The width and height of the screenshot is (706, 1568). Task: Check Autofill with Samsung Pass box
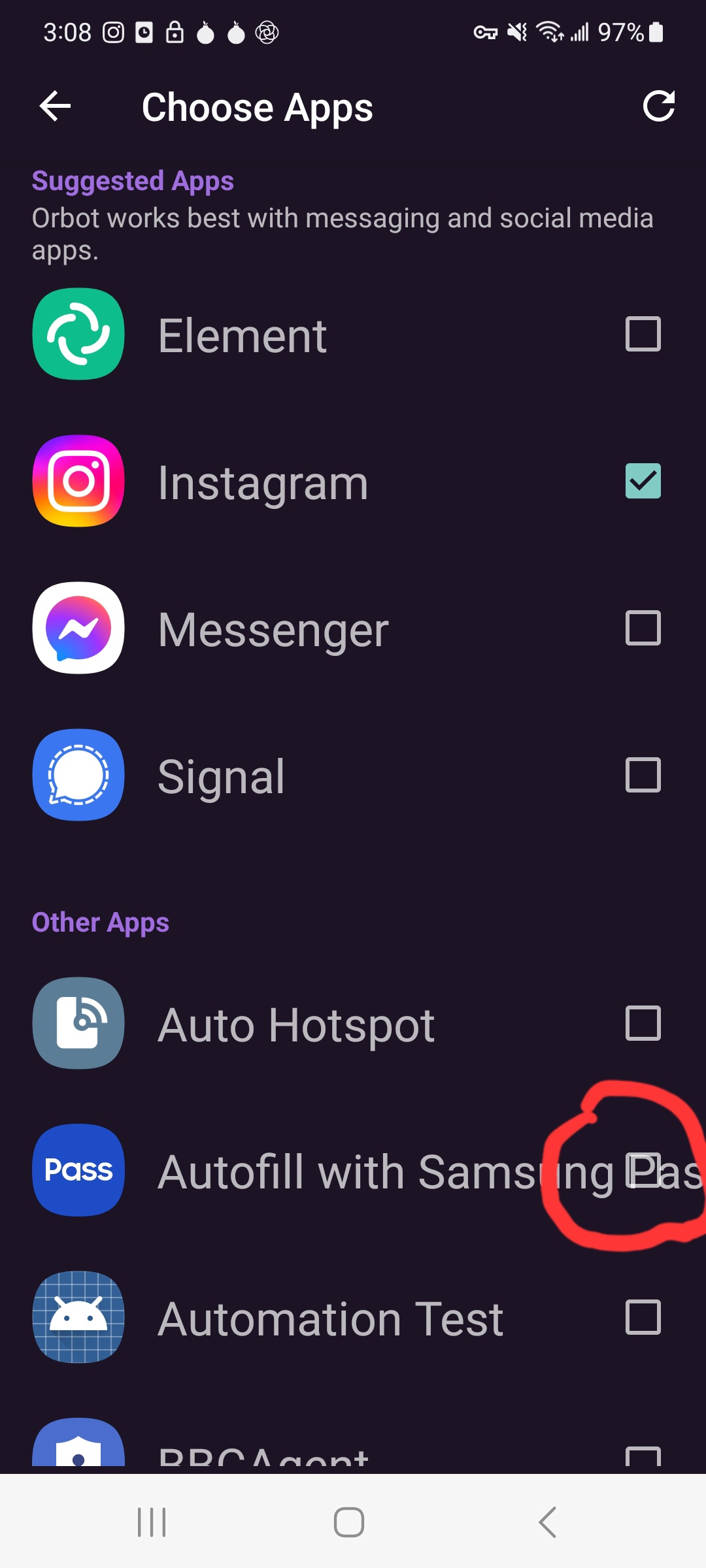coord(643,1170)
